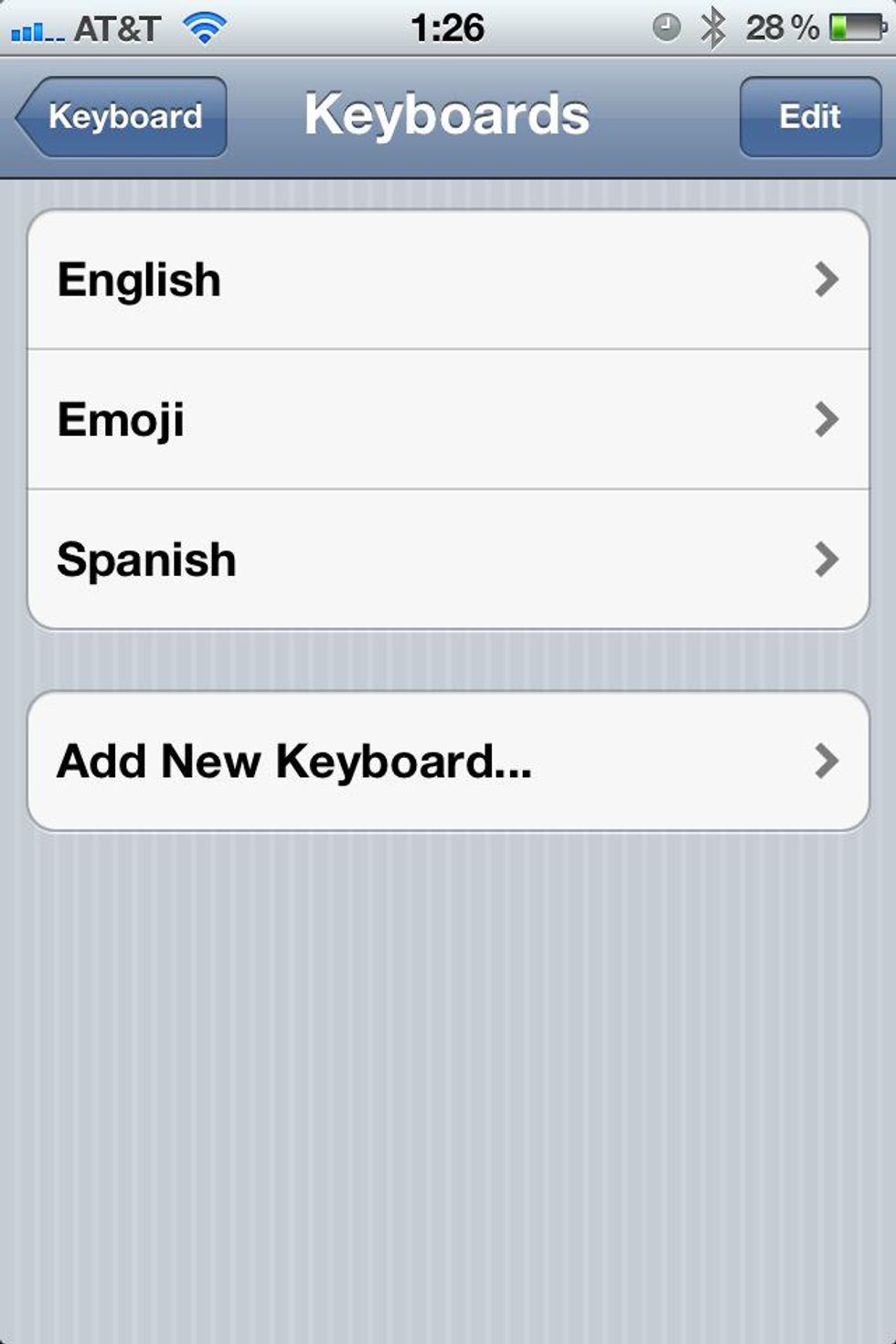
Task: Select the Spanish keyboard row
Action: (x=448, y=560)
